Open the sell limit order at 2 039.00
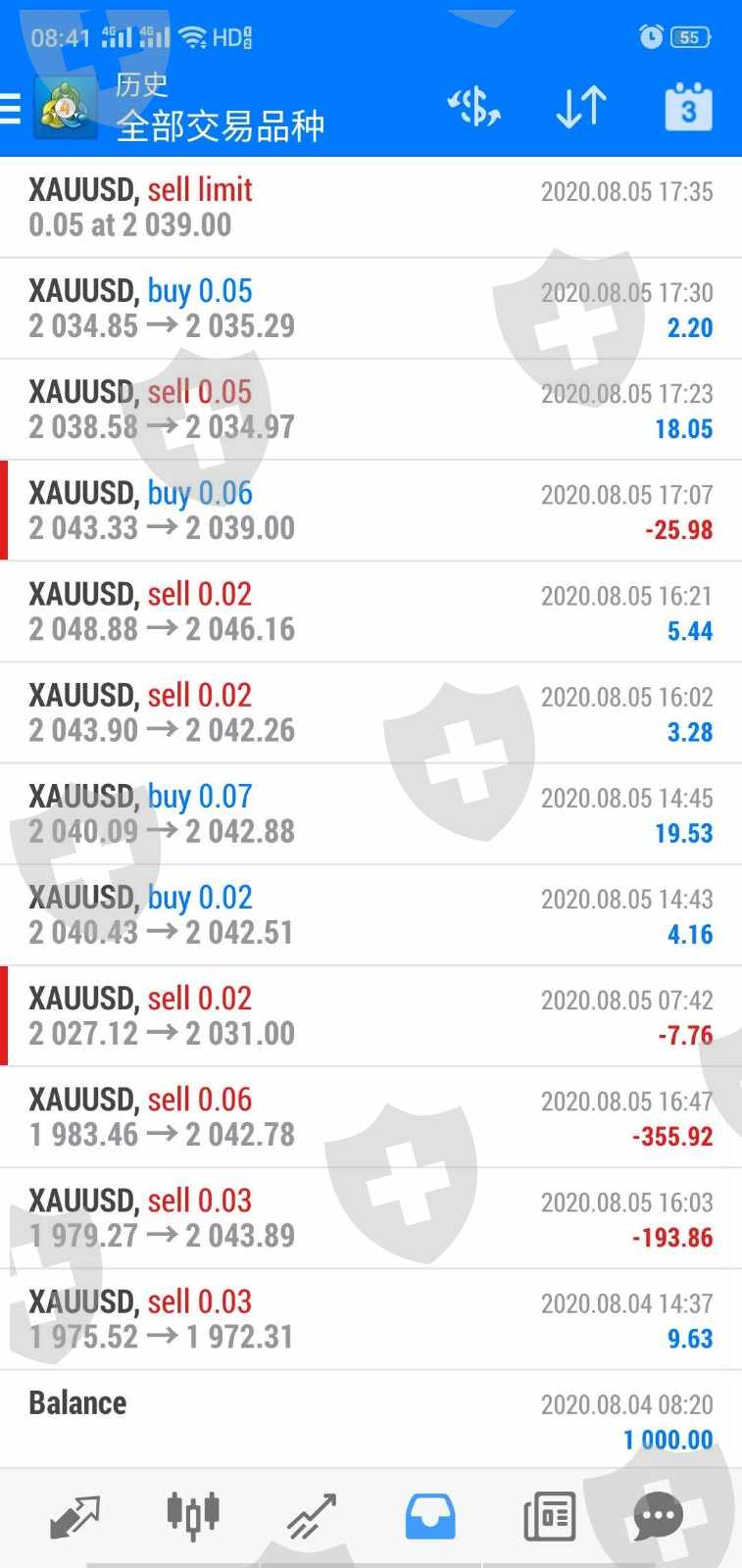Viewport: 742px width, 1568px height. pyautogui.click(x=371, y=208)
